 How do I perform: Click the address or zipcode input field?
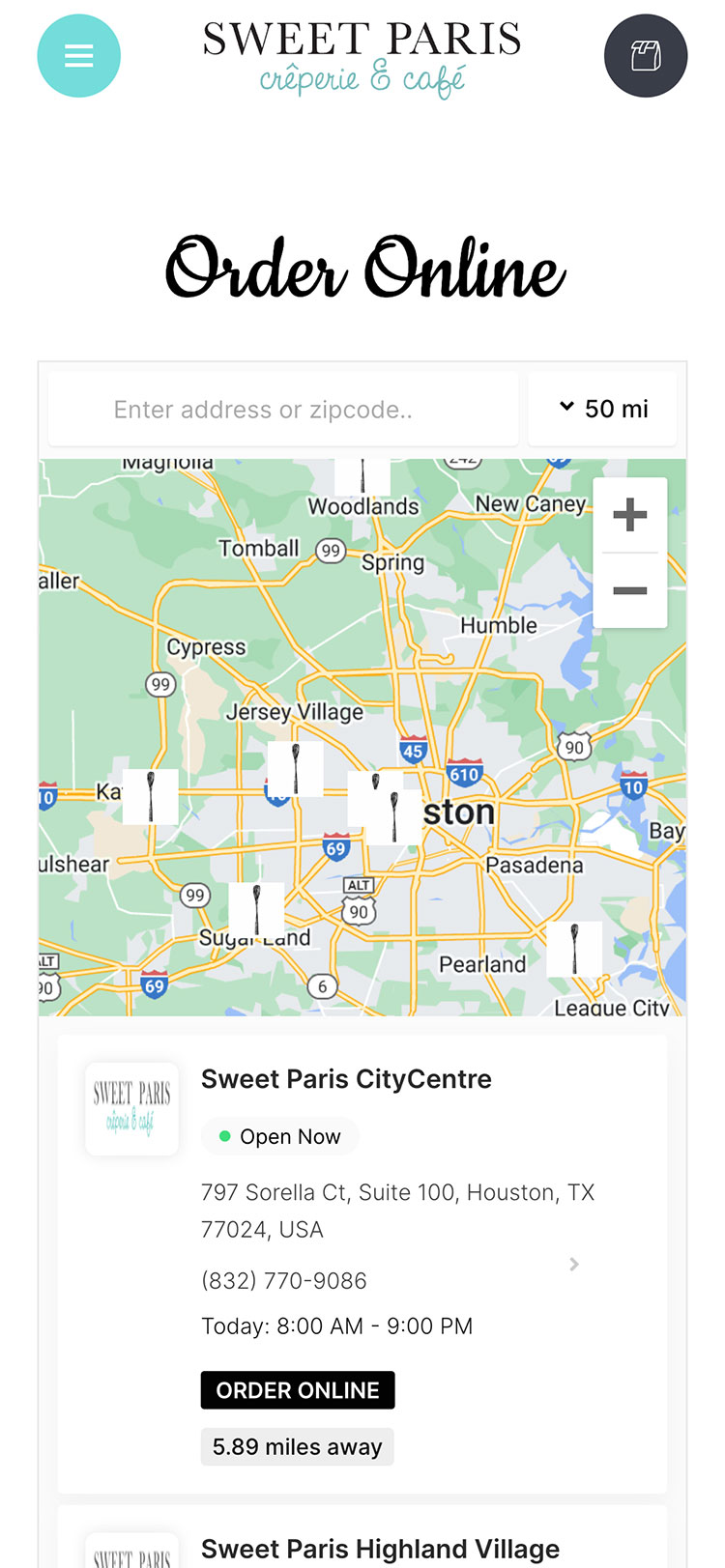[282, 409]
